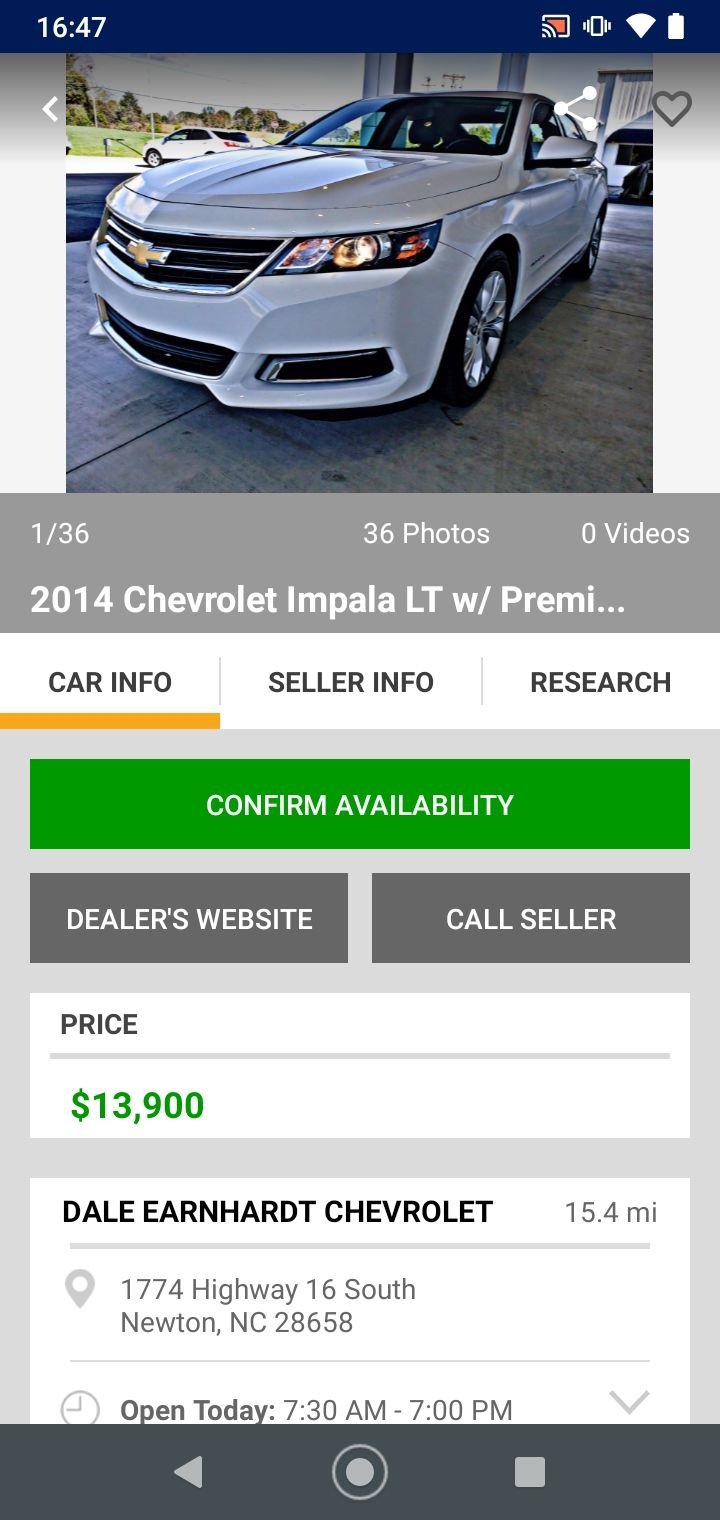Share this Chevrolet Impala listing
This screenshot has width=720, height=1520.
[x=576, y=110]
